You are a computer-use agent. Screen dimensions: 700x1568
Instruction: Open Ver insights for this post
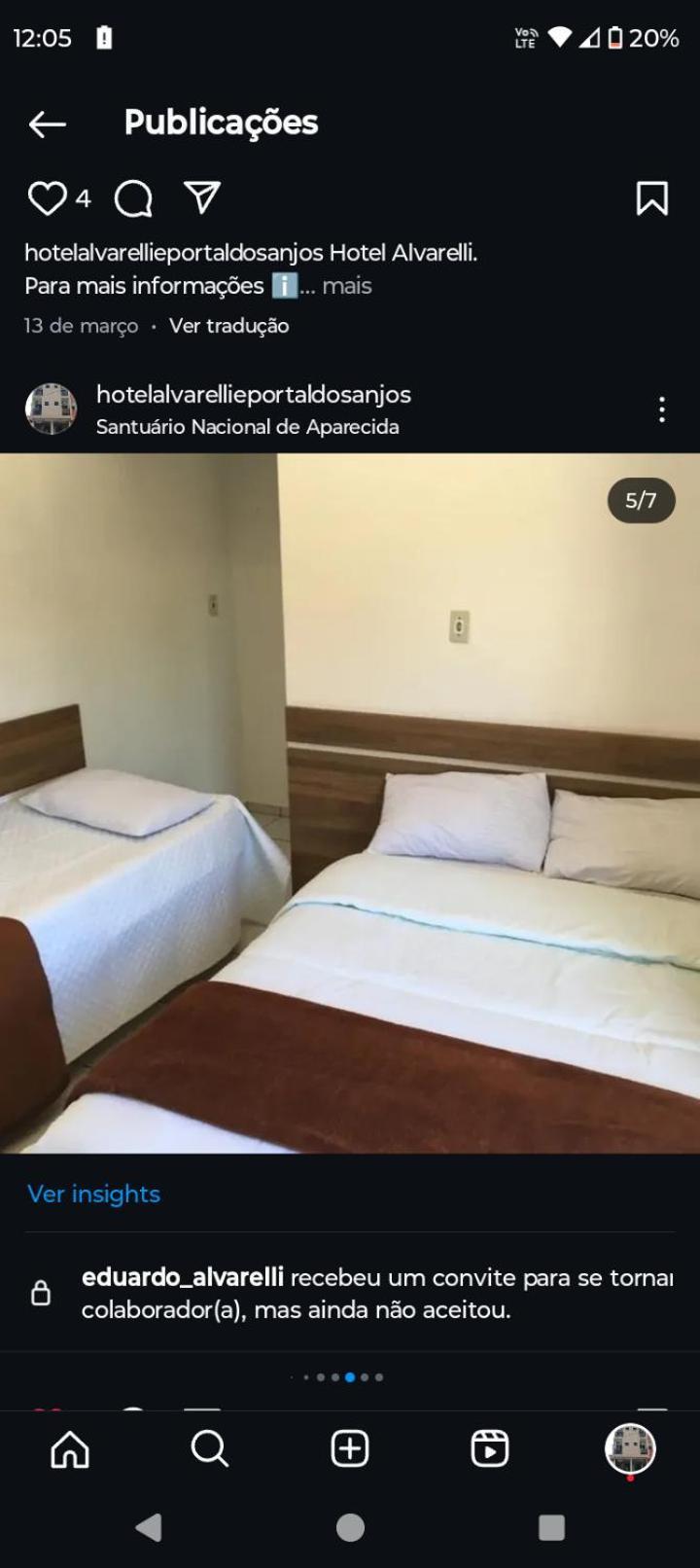93,1194
